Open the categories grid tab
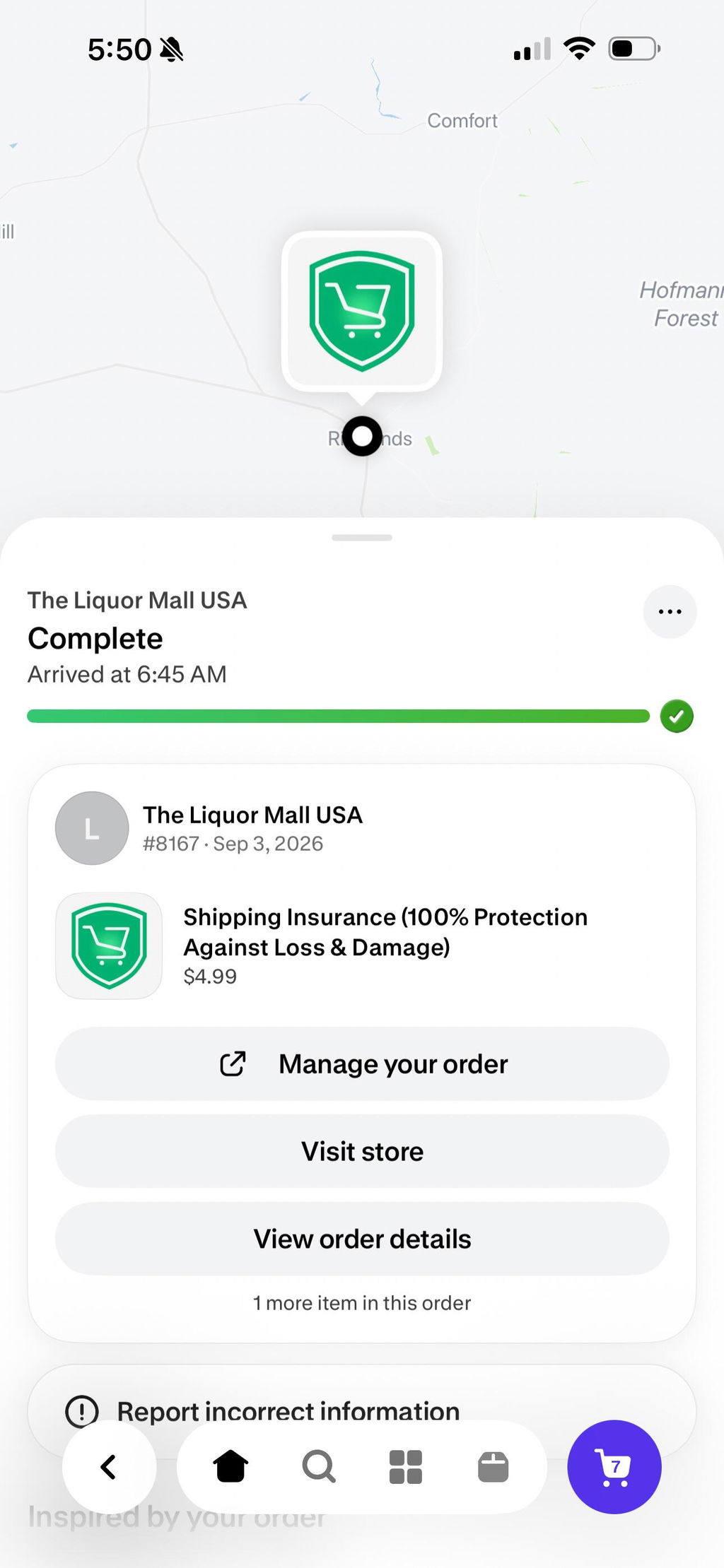724x1568 pixels. [x=406, y=1467]
